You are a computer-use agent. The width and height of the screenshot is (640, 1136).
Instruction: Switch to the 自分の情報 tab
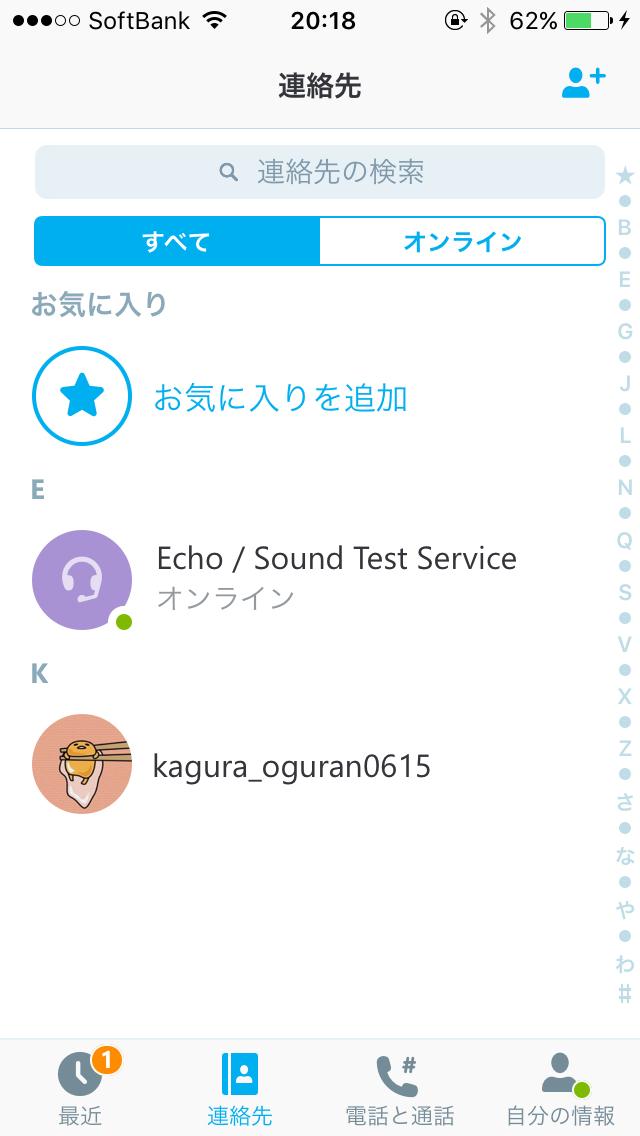pyautogui.click(x=560, y=1088)
